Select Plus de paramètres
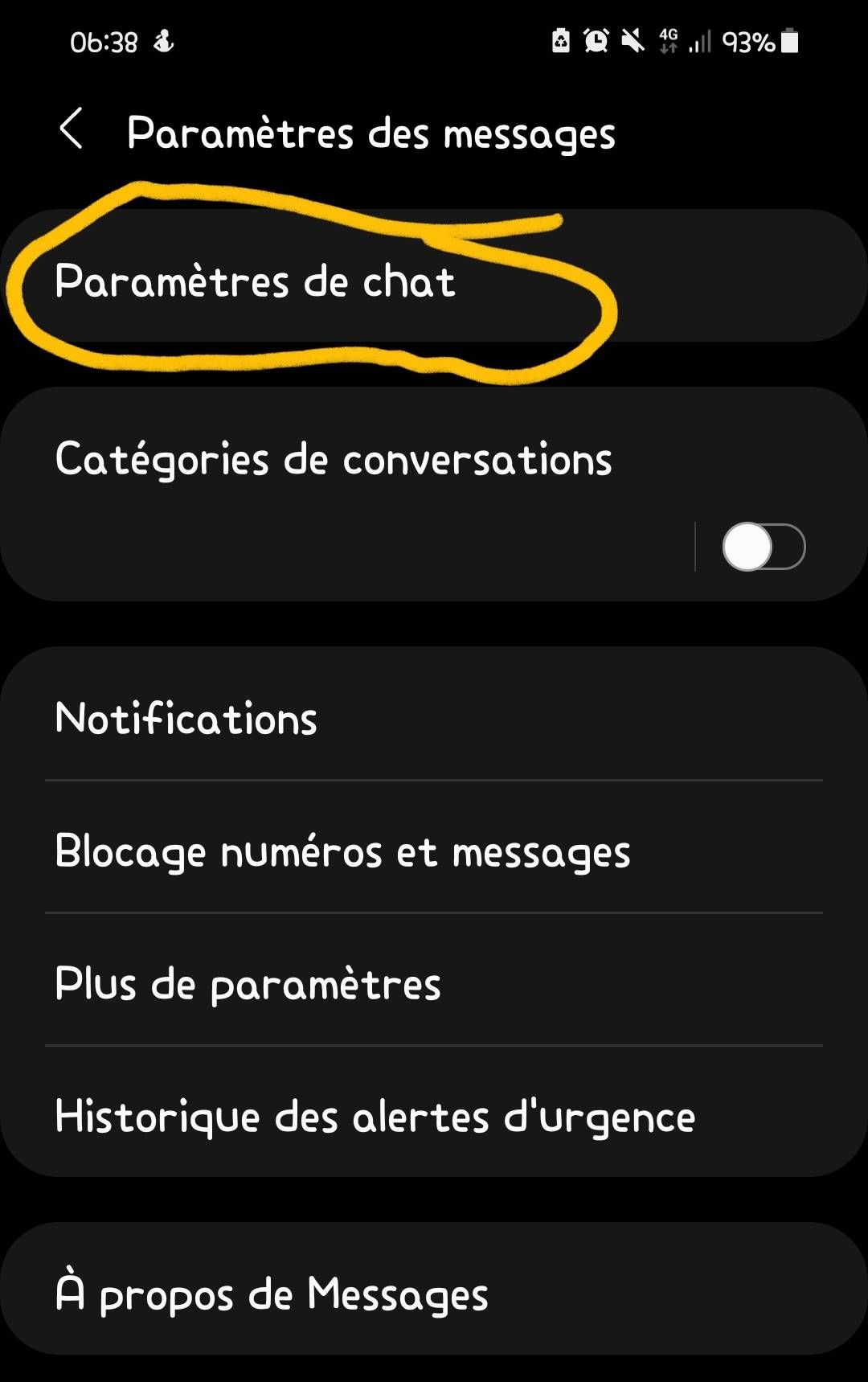Screen dimensions: 868x1382 click(x=248, y=983)
